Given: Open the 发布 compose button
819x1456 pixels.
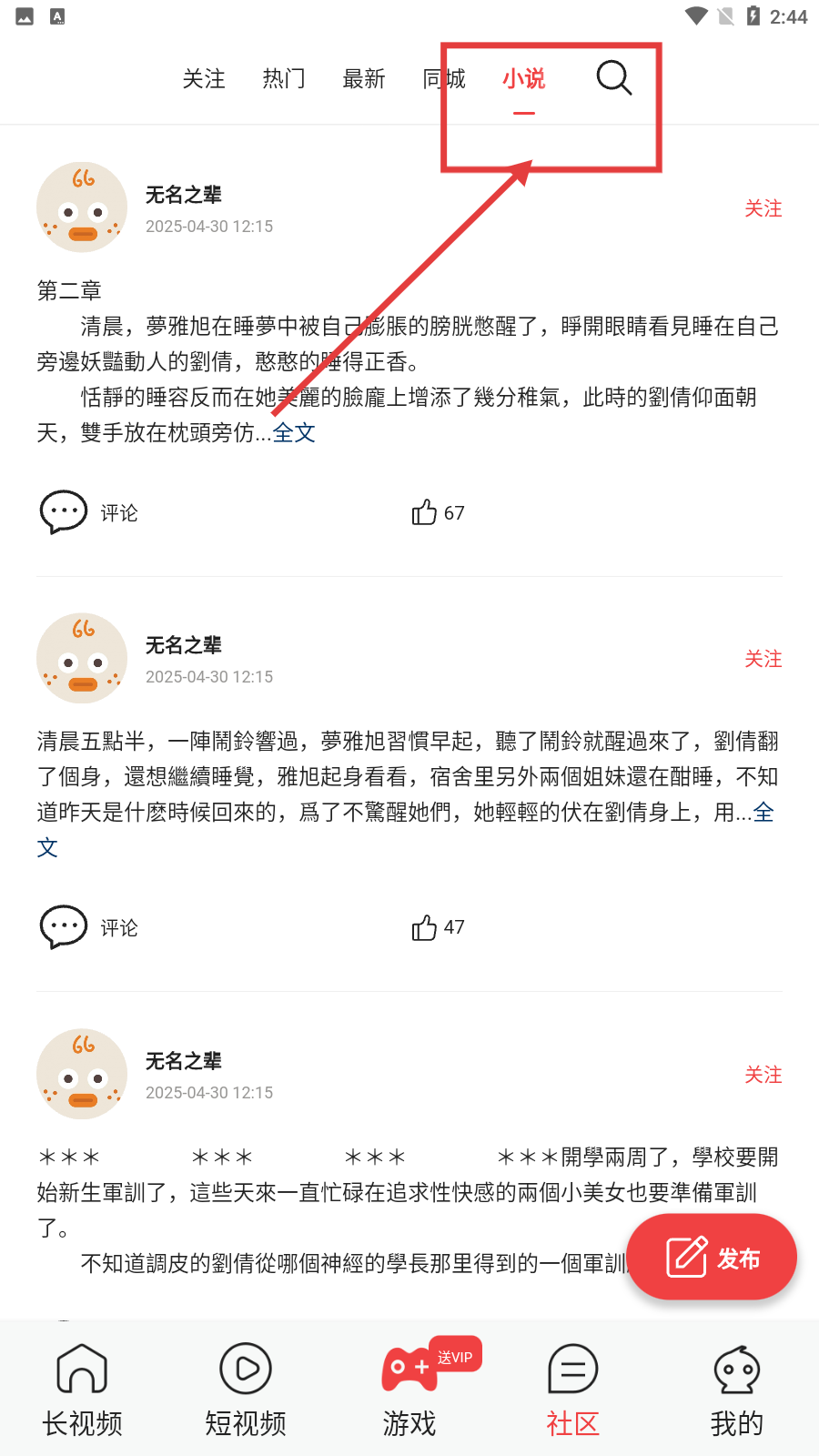Looking at the screenshot, I should point(711,1257).
